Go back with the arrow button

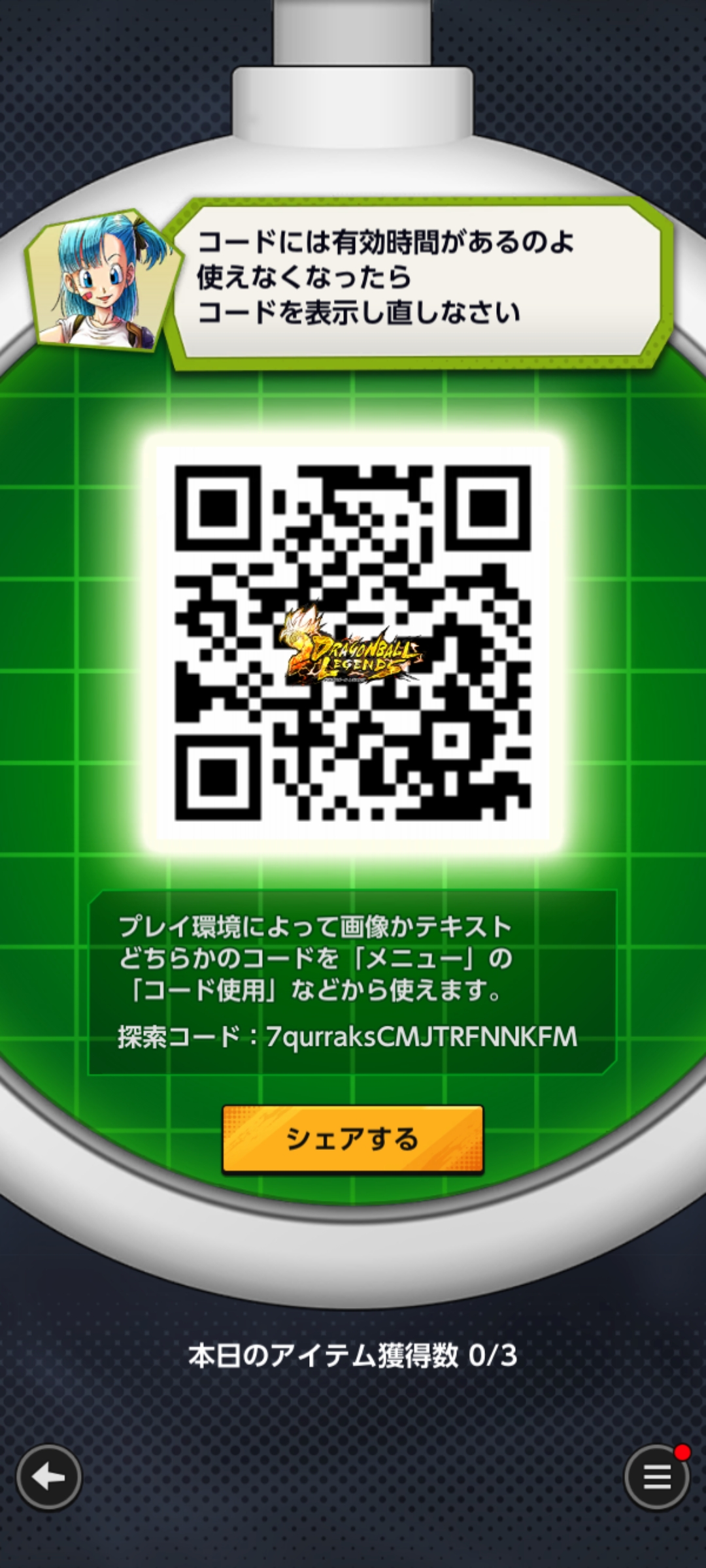pos(49,1477)
